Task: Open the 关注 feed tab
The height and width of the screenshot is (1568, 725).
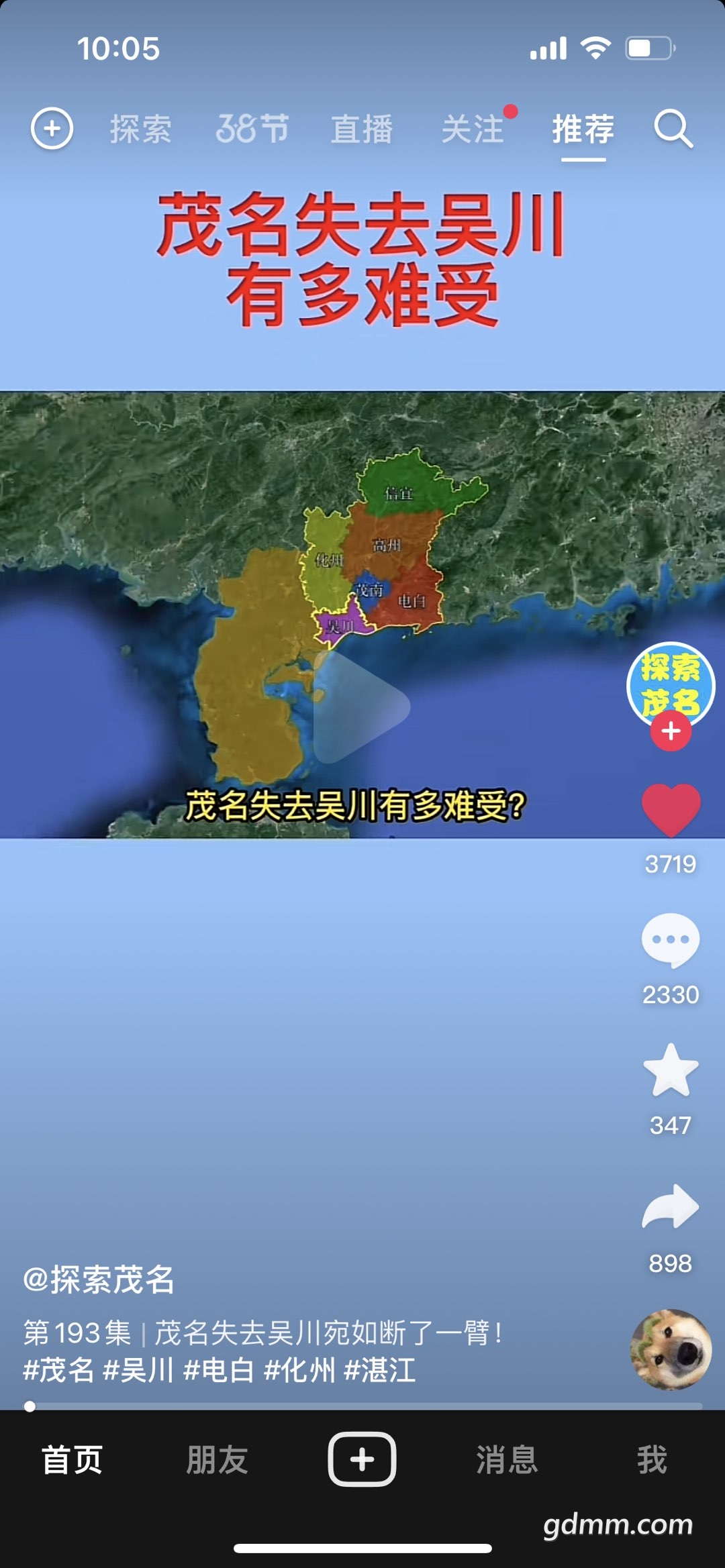Action: click(473, 129)
